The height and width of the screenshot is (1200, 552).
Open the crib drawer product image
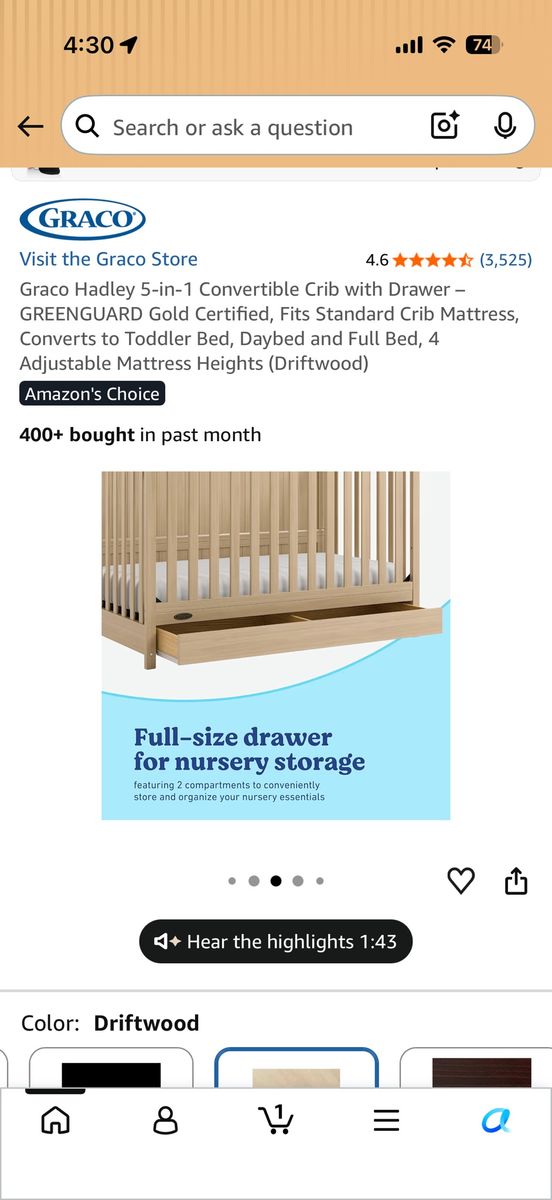(x=276, y=646)
